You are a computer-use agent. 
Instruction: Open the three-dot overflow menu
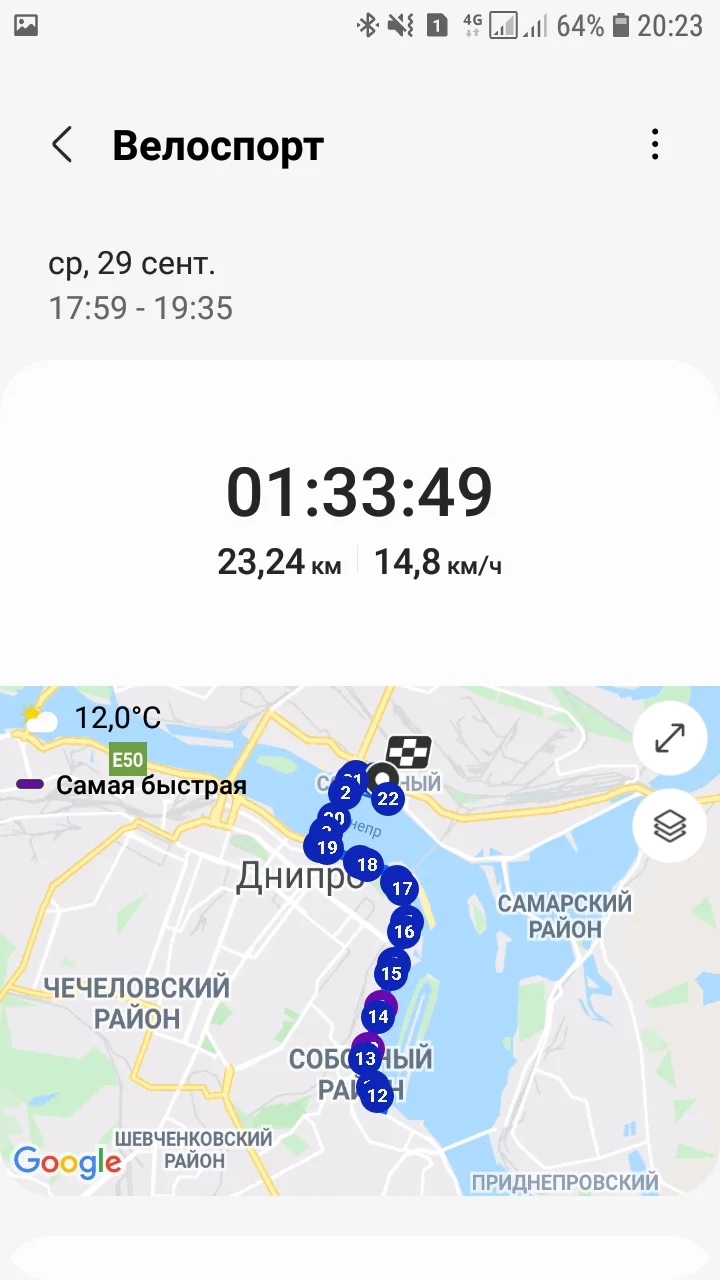click(x=655, y=146)
